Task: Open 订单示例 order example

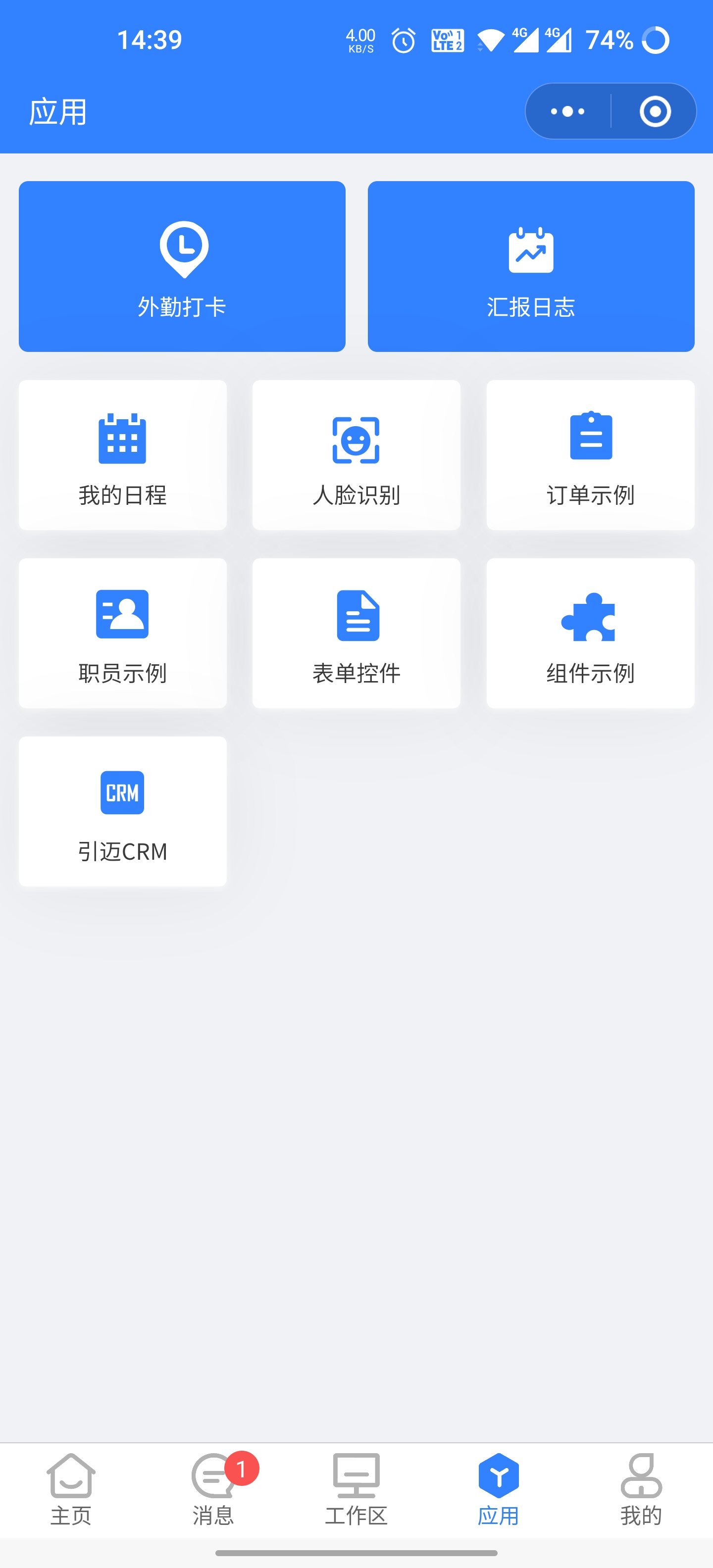Action: pos(590,455)
